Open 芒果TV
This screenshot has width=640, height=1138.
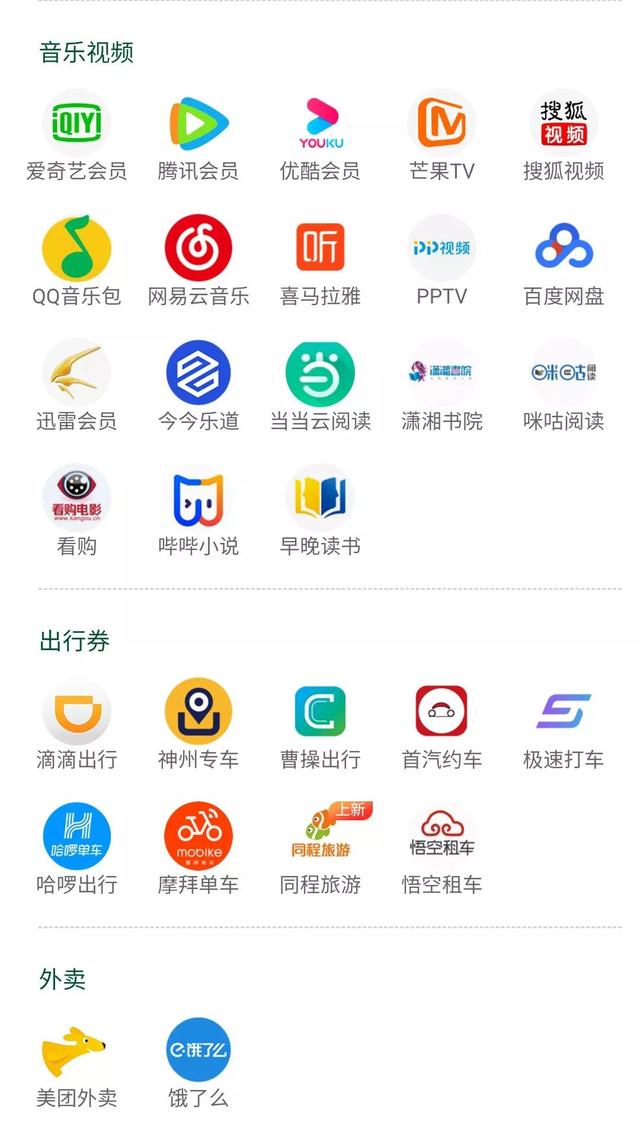click(442, 124)
